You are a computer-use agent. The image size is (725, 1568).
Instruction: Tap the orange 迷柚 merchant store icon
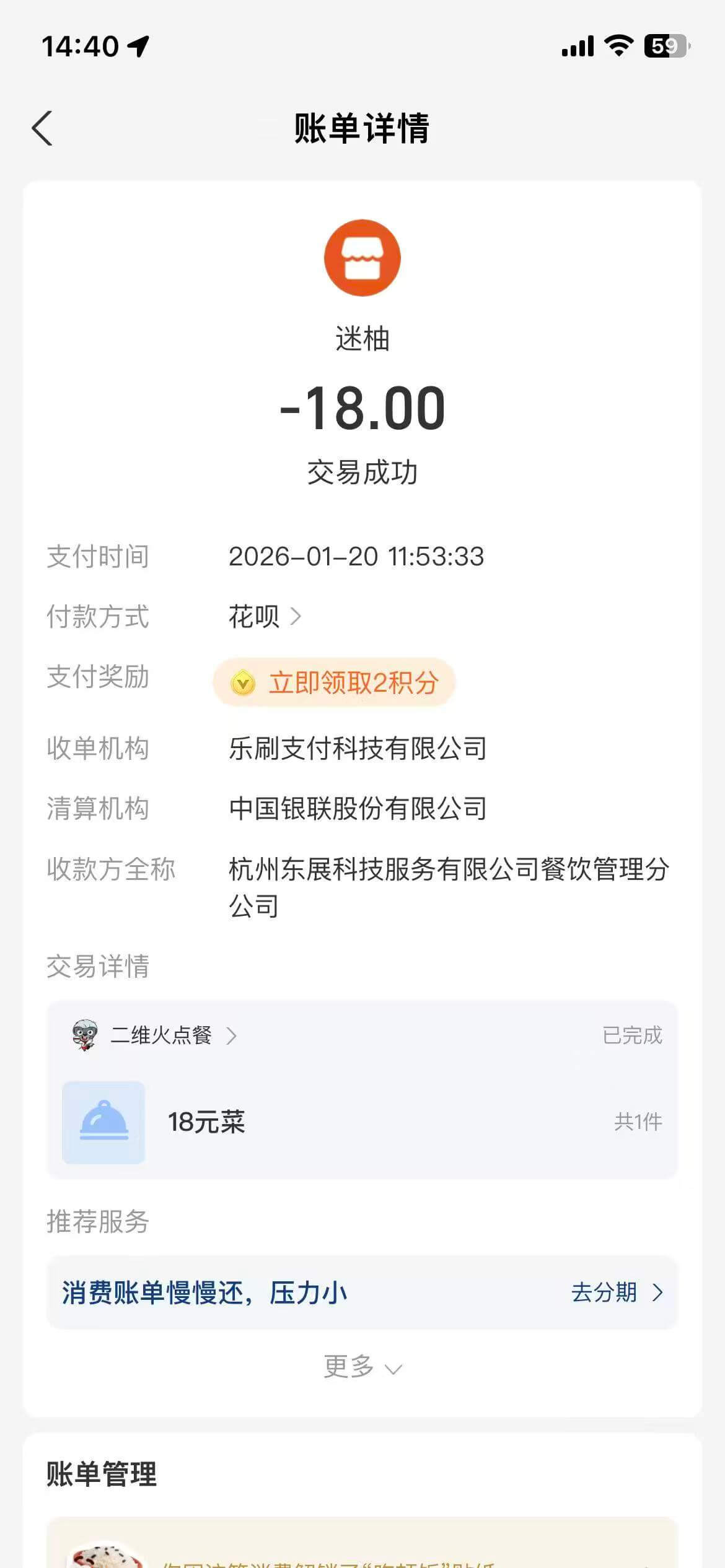coord(362,258)
